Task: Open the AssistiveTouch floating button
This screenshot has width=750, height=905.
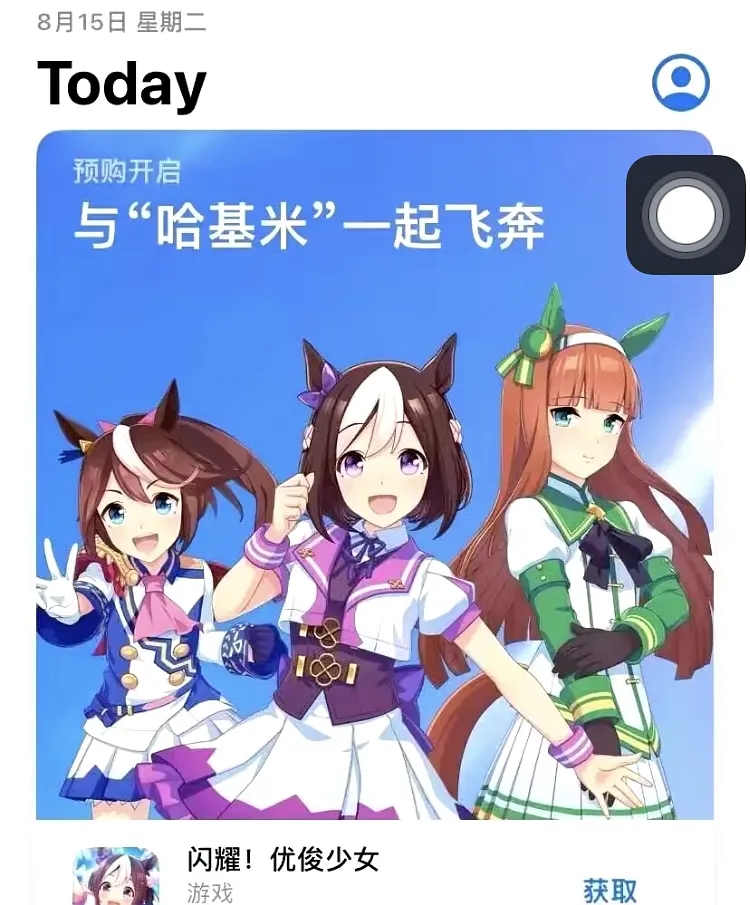Action: click(x=686, y=215)
